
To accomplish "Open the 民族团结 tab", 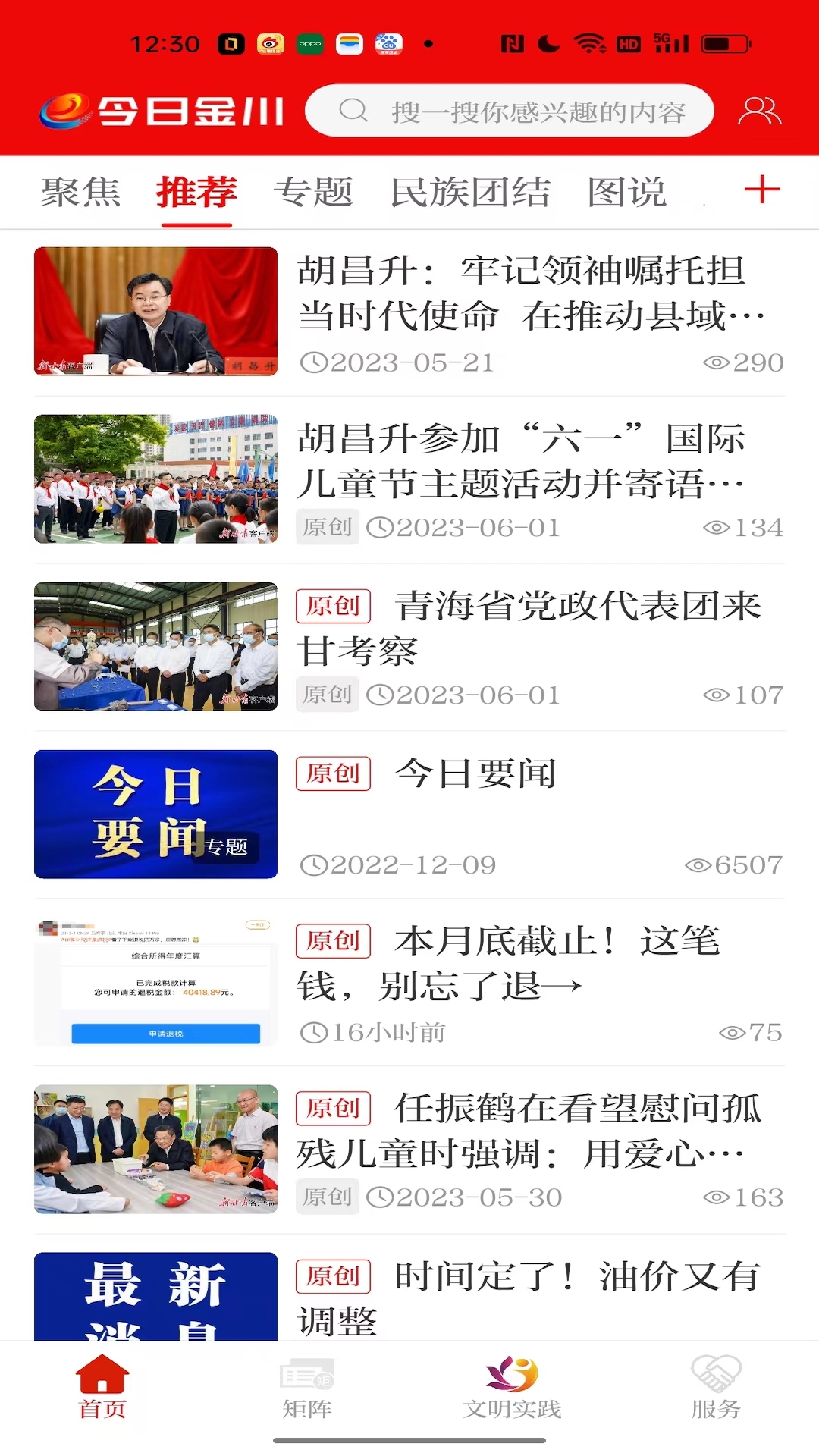I will (470, 192).
